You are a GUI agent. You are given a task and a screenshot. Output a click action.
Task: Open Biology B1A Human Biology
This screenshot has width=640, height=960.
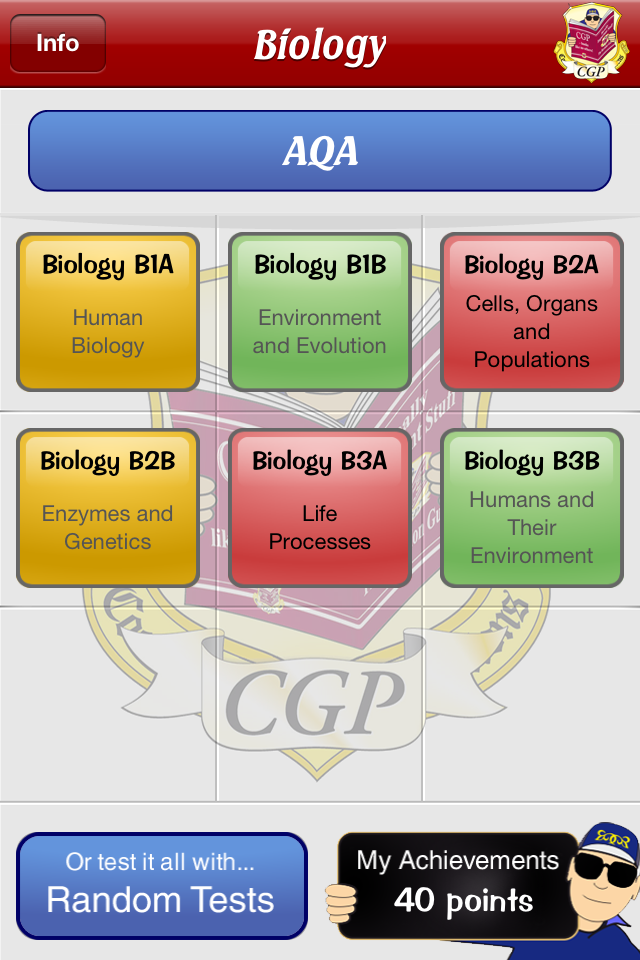(x=108, y=311)
